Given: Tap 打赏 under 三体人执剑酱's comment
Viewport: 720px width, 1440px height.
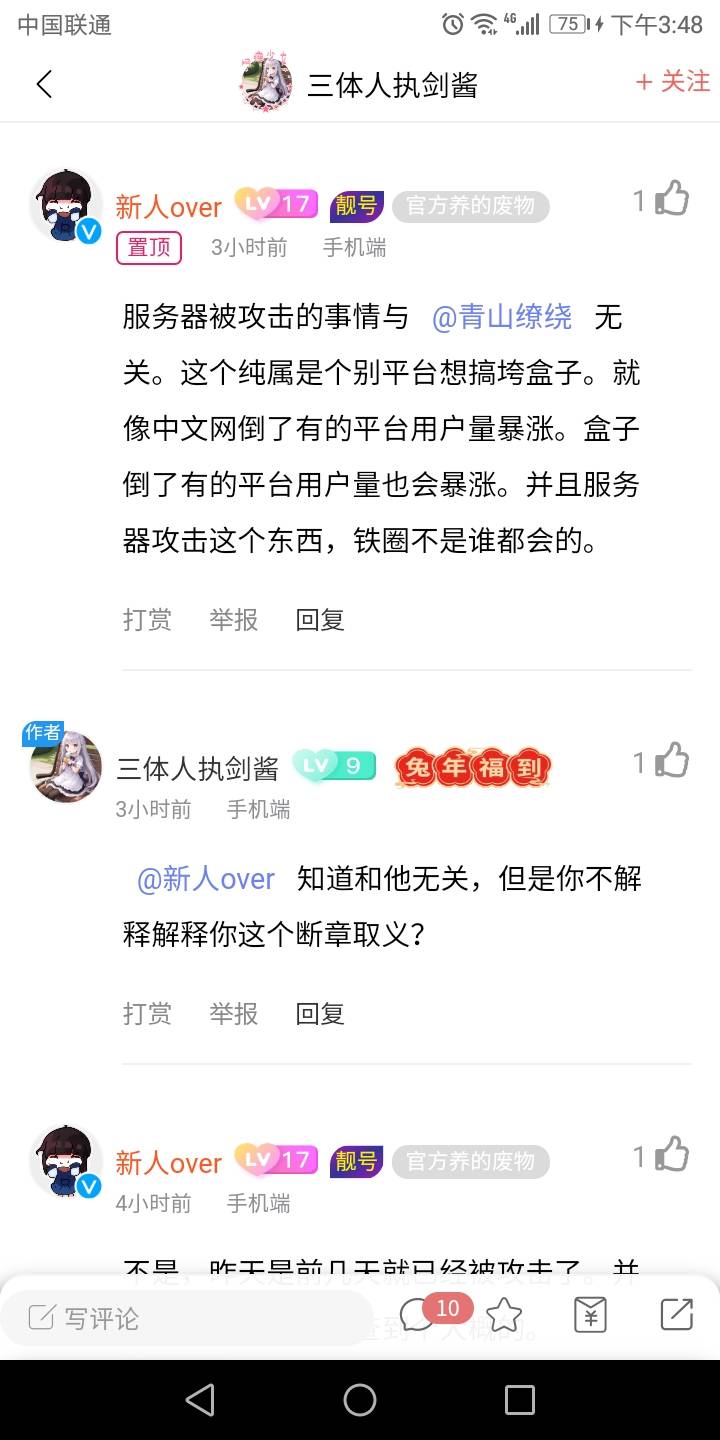Looking at the screenshot, I should click(147, 1014).
